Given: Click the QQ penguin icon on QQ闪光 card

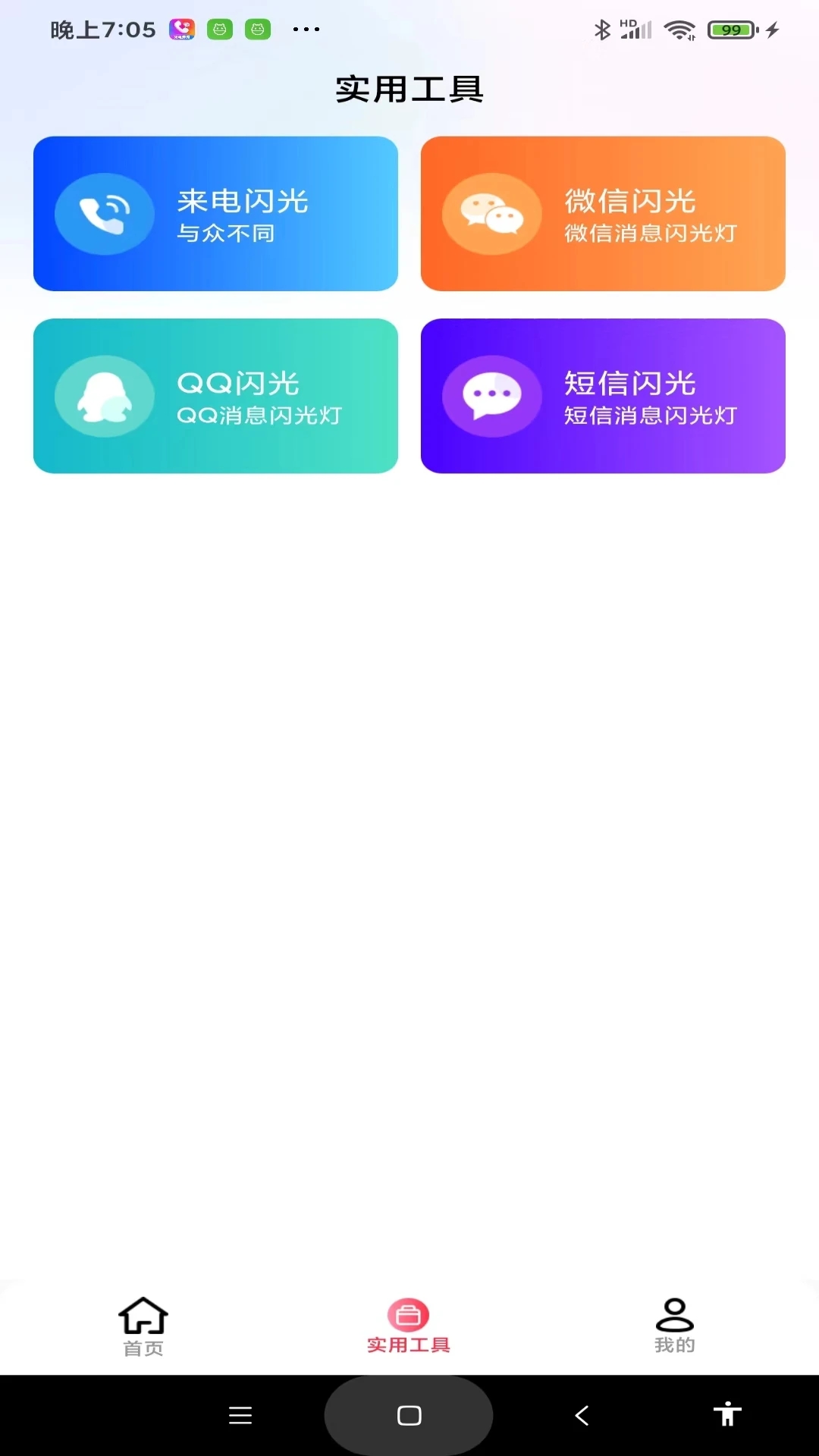Looking at the screenshot, I should coord(105,396).
